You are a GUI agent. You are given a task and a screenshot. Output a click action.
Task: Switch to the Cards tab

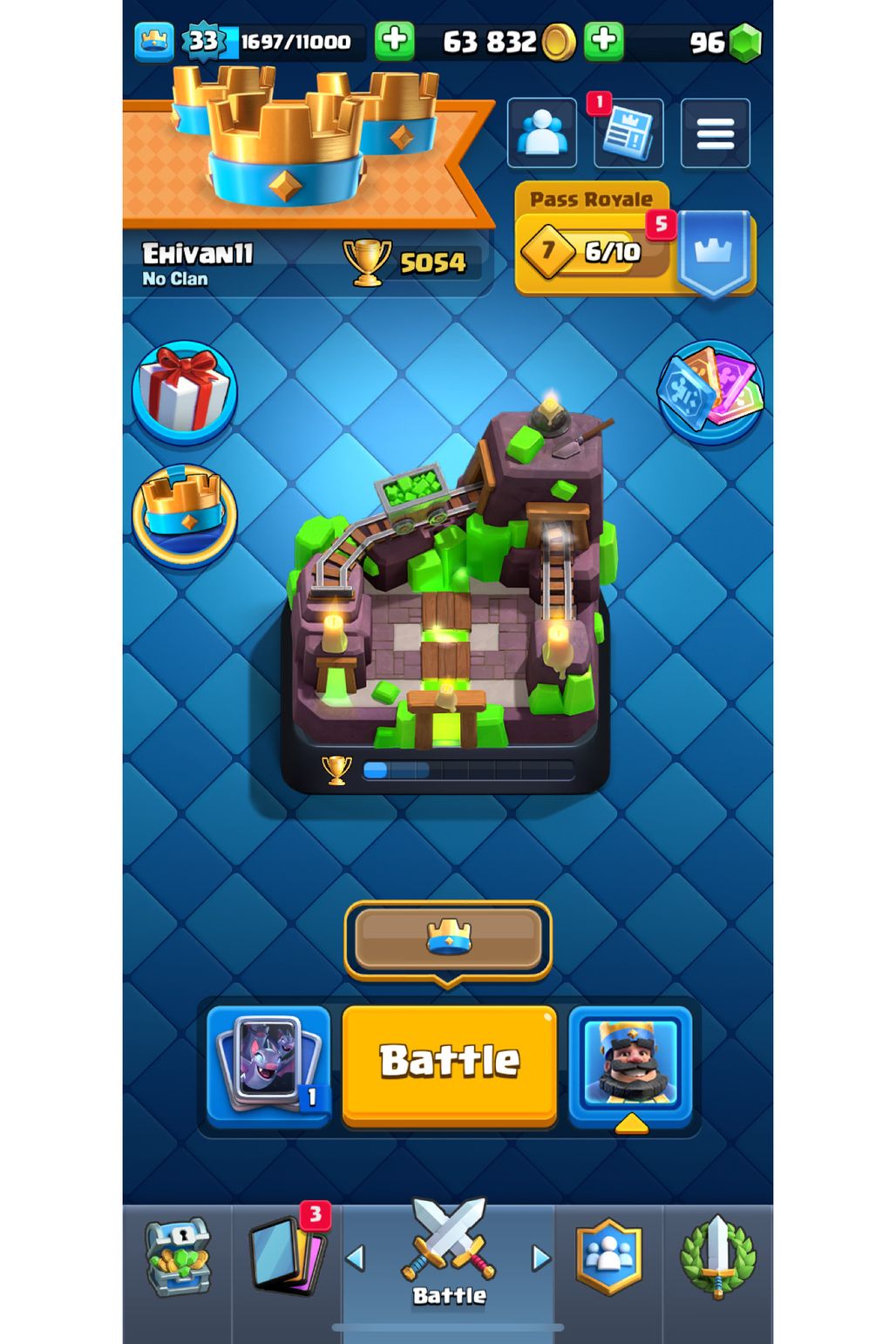coord(288,1258)
